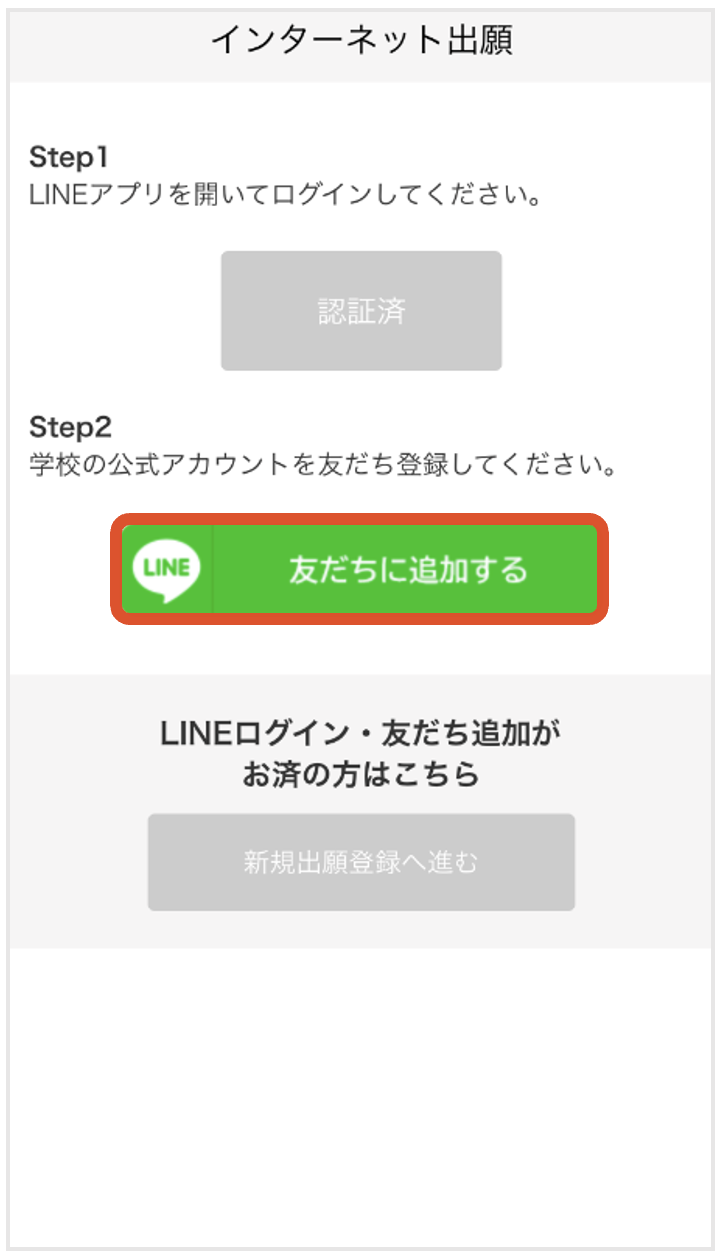722x1260 pixels.
Task: Select the green LINE icon in Step2
Action: (x=167, y=567)
